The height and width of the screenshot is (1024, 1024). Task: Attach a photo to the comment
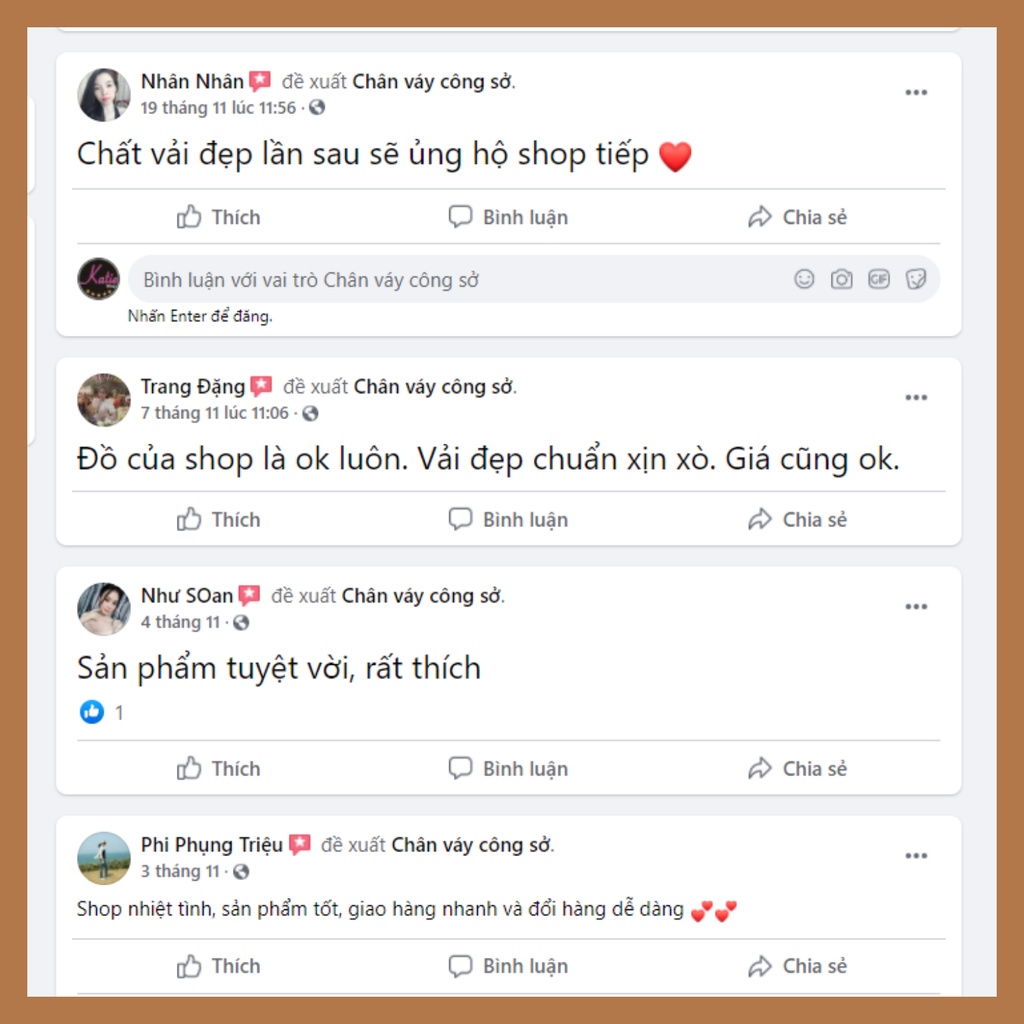(841, 280)
